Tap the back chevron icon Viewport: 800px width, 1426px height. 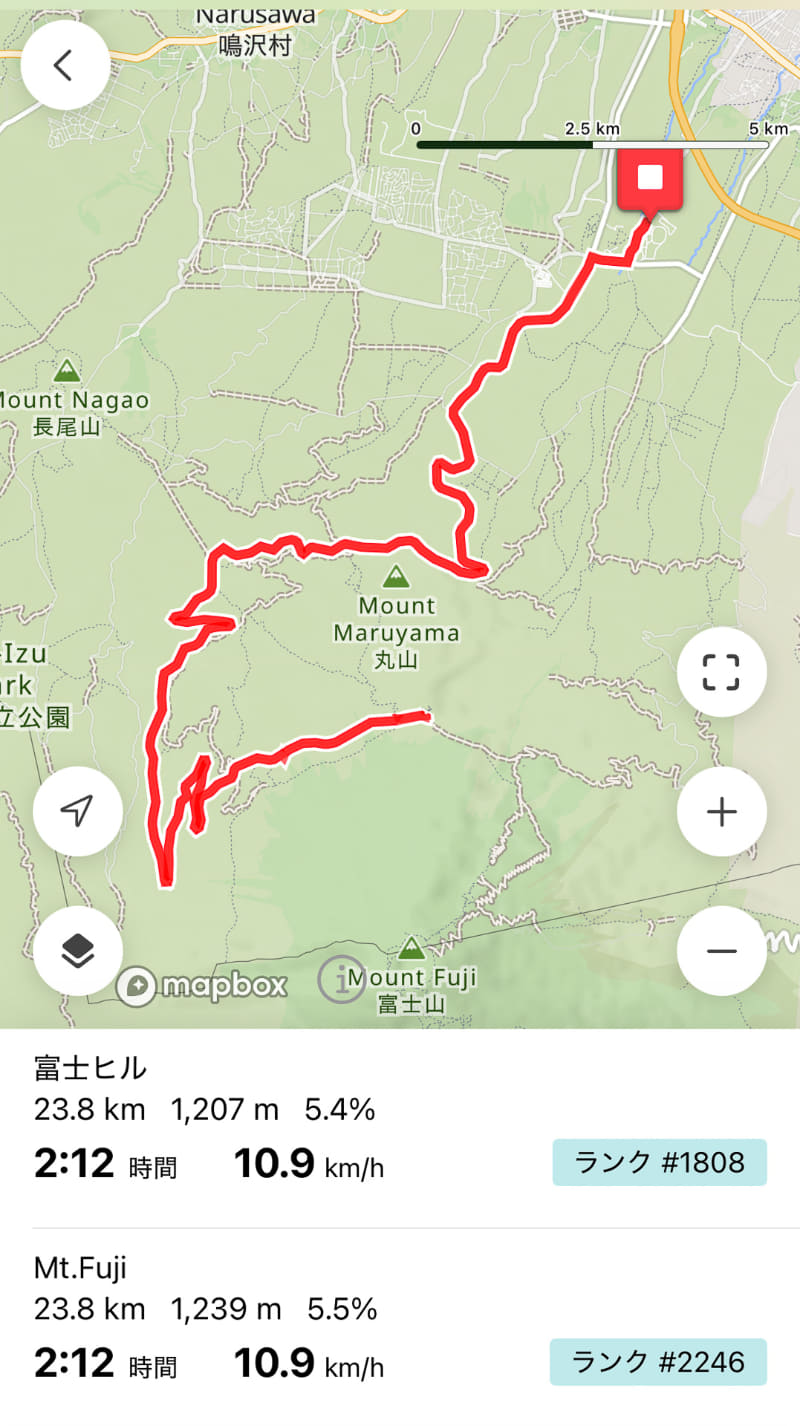point(64,64)
